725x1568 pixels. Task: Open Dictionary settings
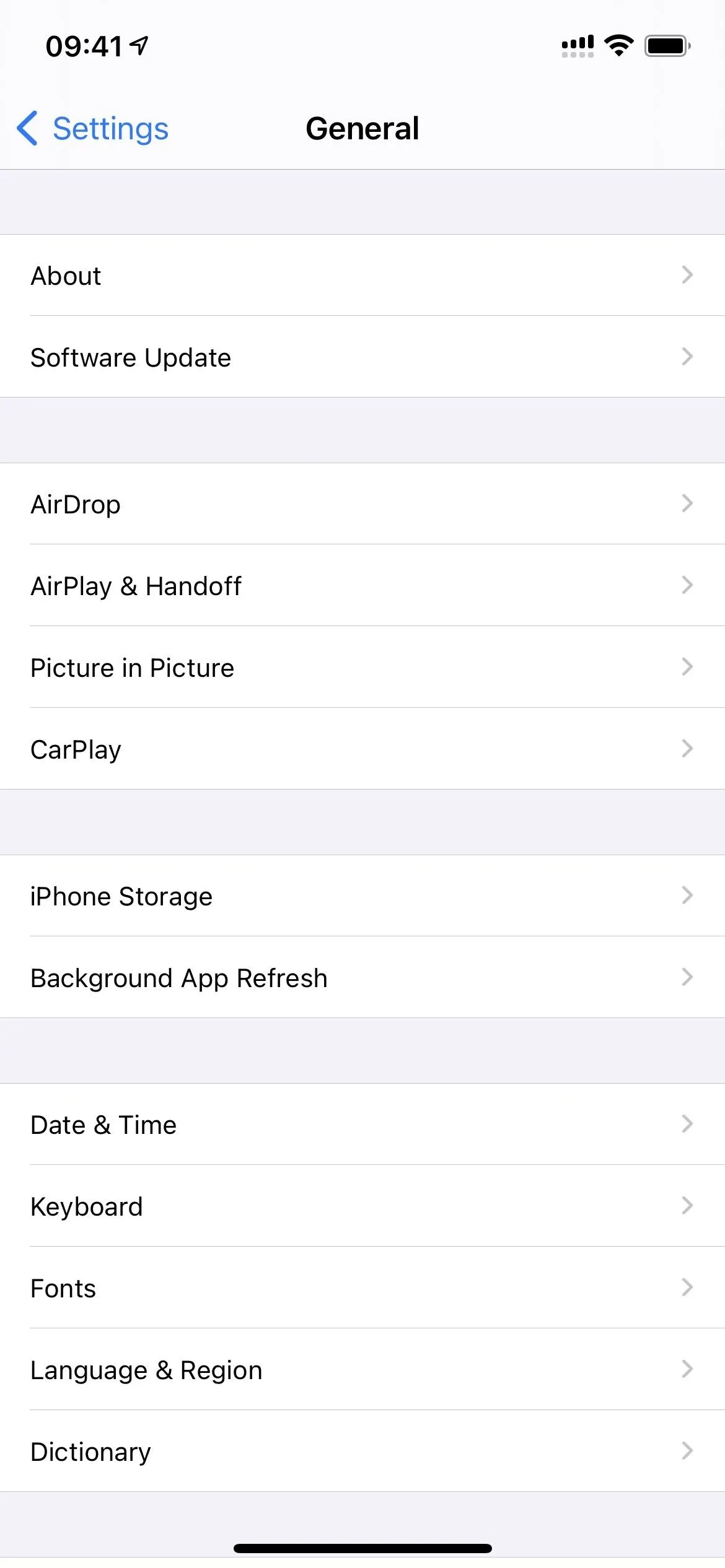point(362,1452)
